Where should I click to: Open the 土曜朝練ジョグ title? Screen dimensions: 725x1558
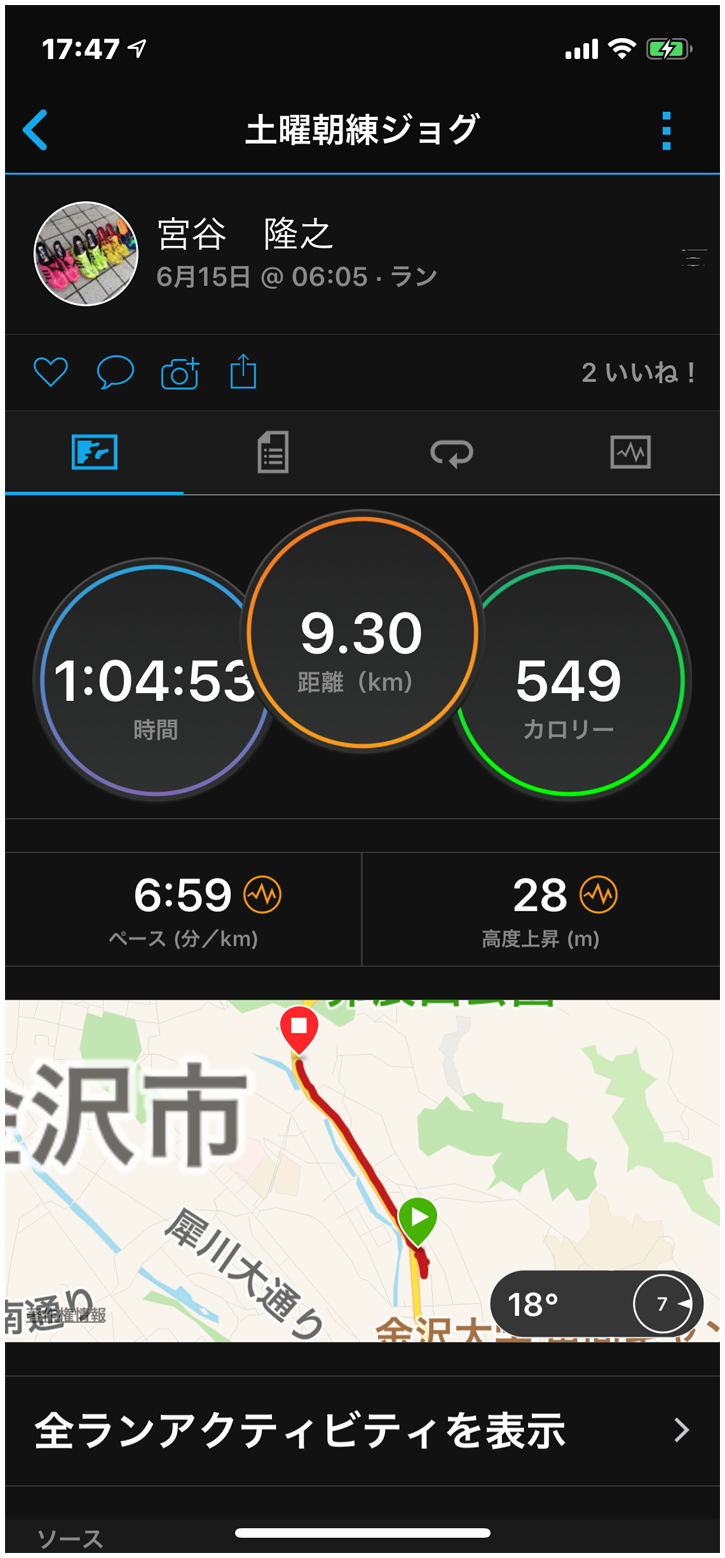362,130
